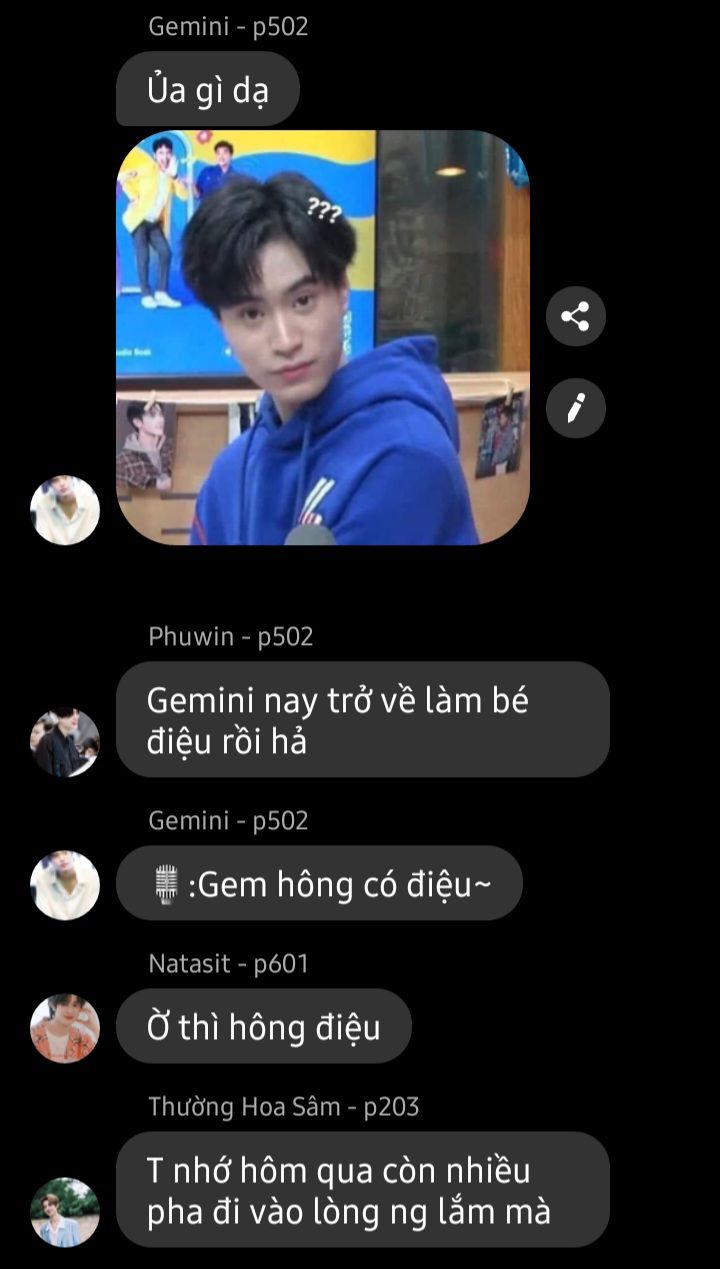Open the blue hoodie photo message

point(323,338)
